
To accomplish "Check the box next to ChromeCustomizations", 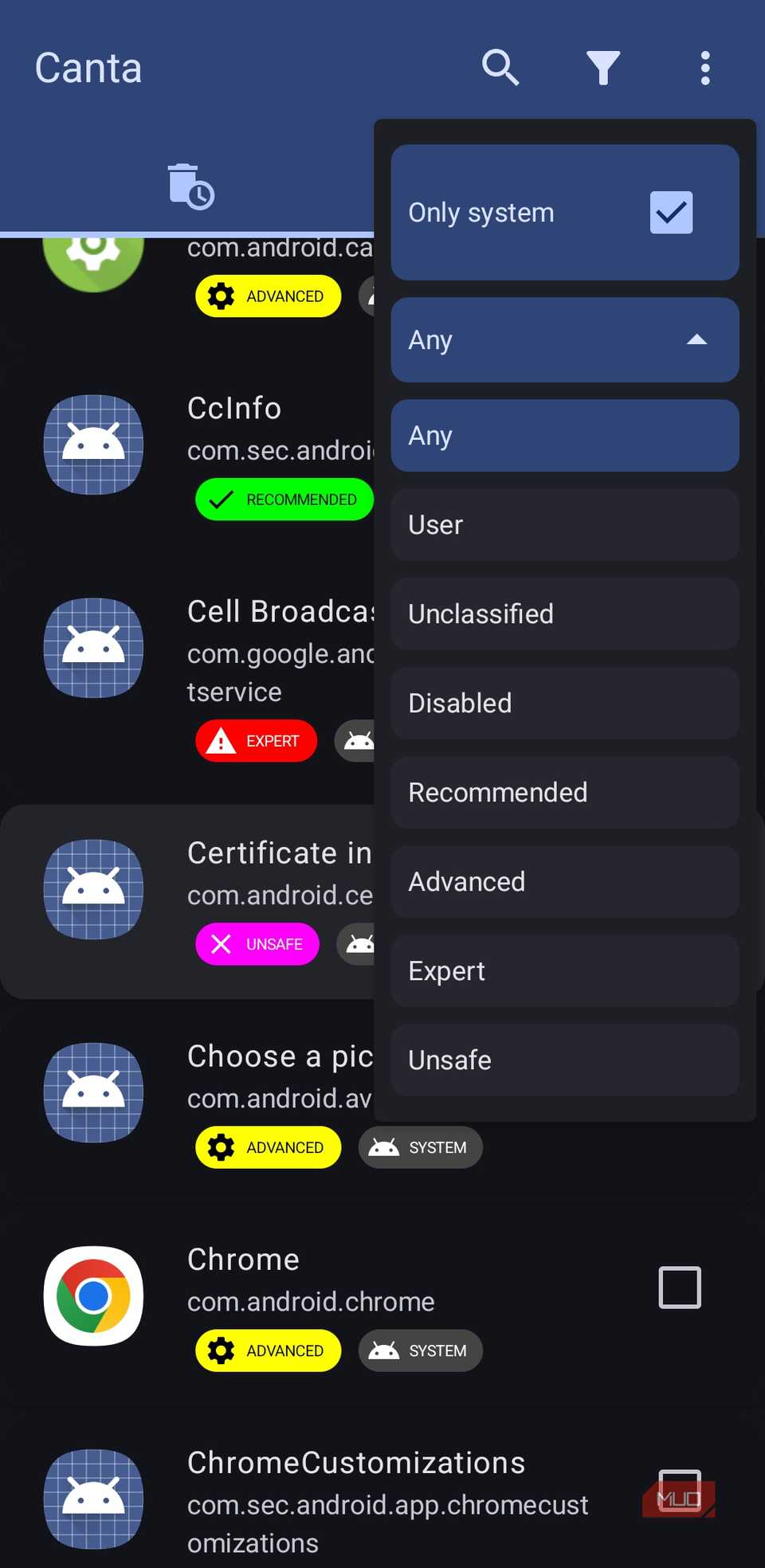I will 679,1494.
